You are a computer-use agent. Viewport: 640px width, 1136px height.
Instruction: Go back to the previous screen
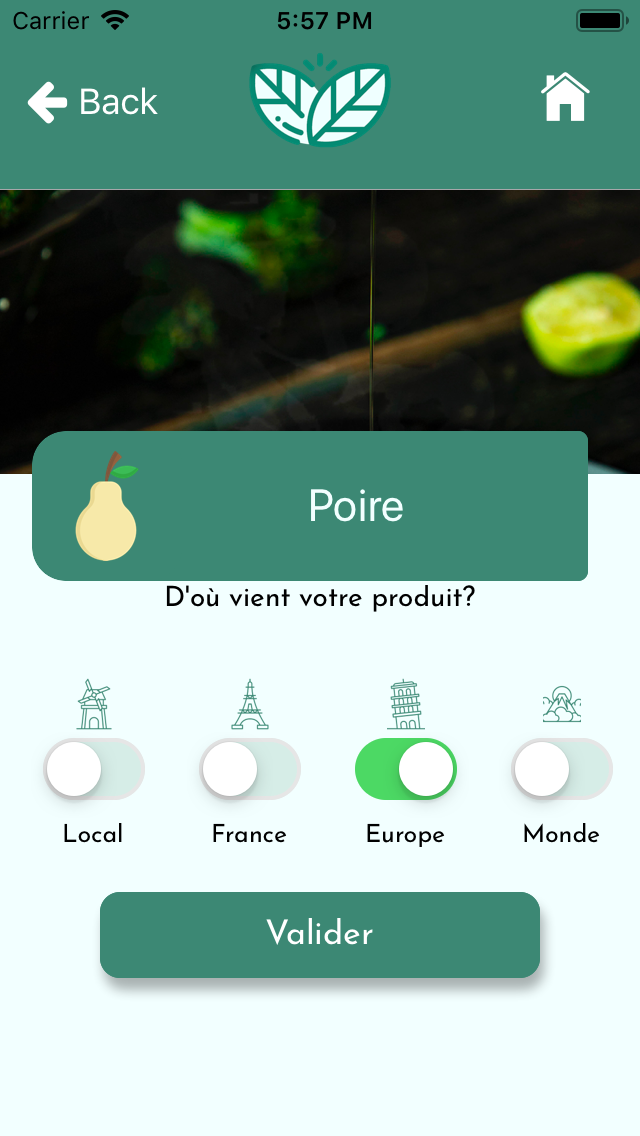coord(92,102)
